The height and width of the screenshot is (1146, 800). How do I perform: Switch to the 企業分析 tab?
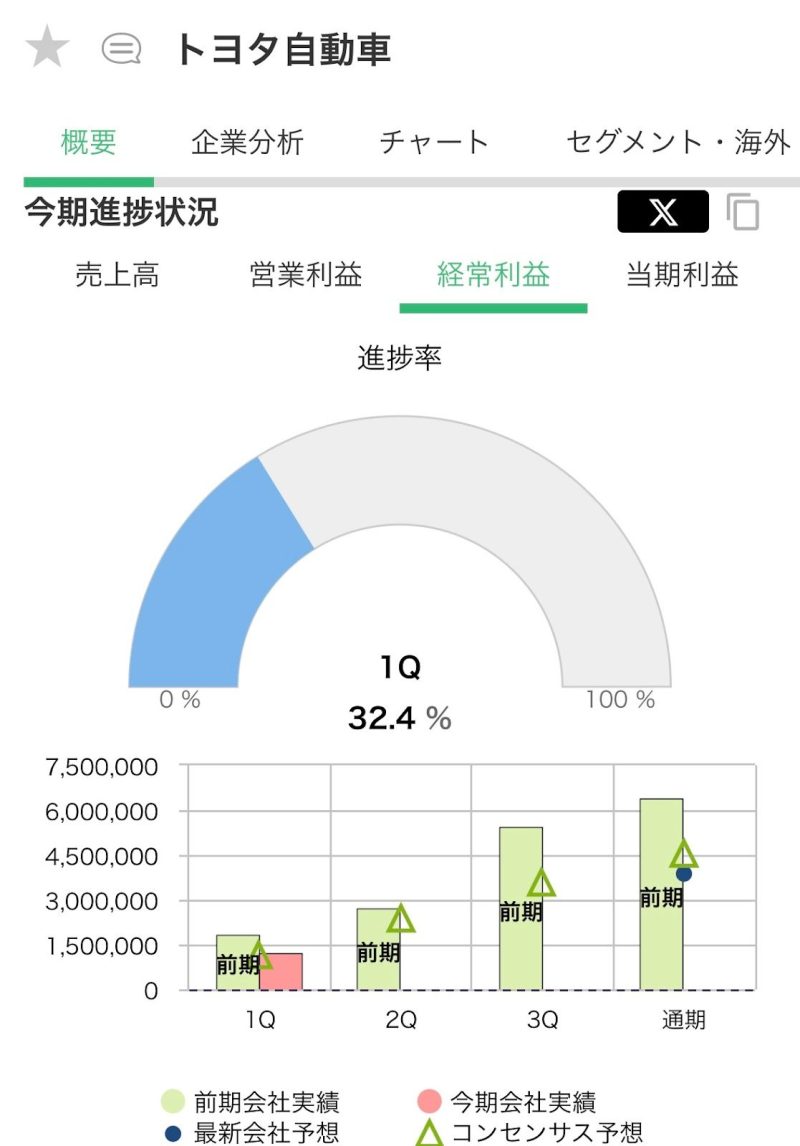(247, 142)
